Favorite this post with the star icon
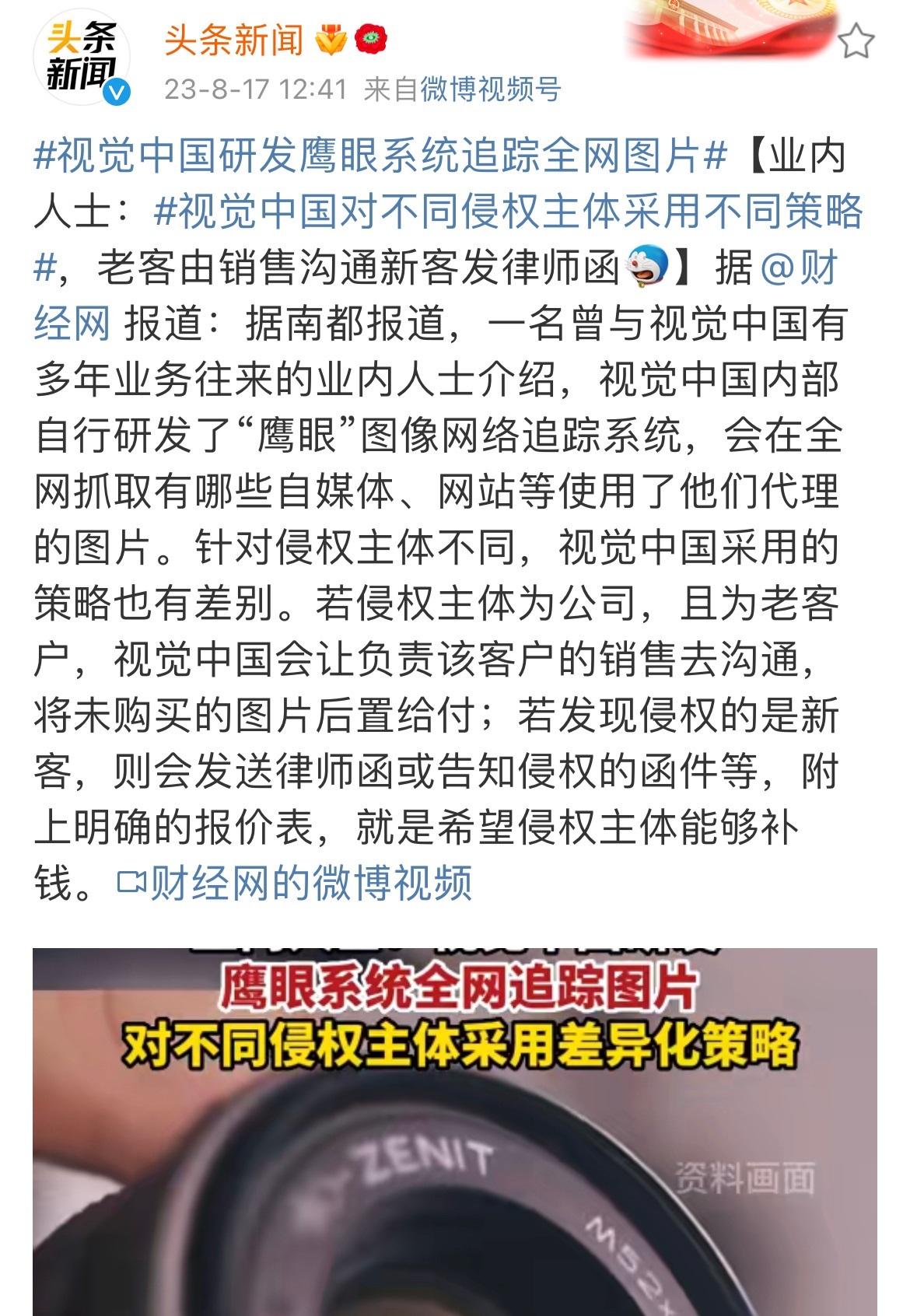910x1316 pixels. click(x=856, y=40)
